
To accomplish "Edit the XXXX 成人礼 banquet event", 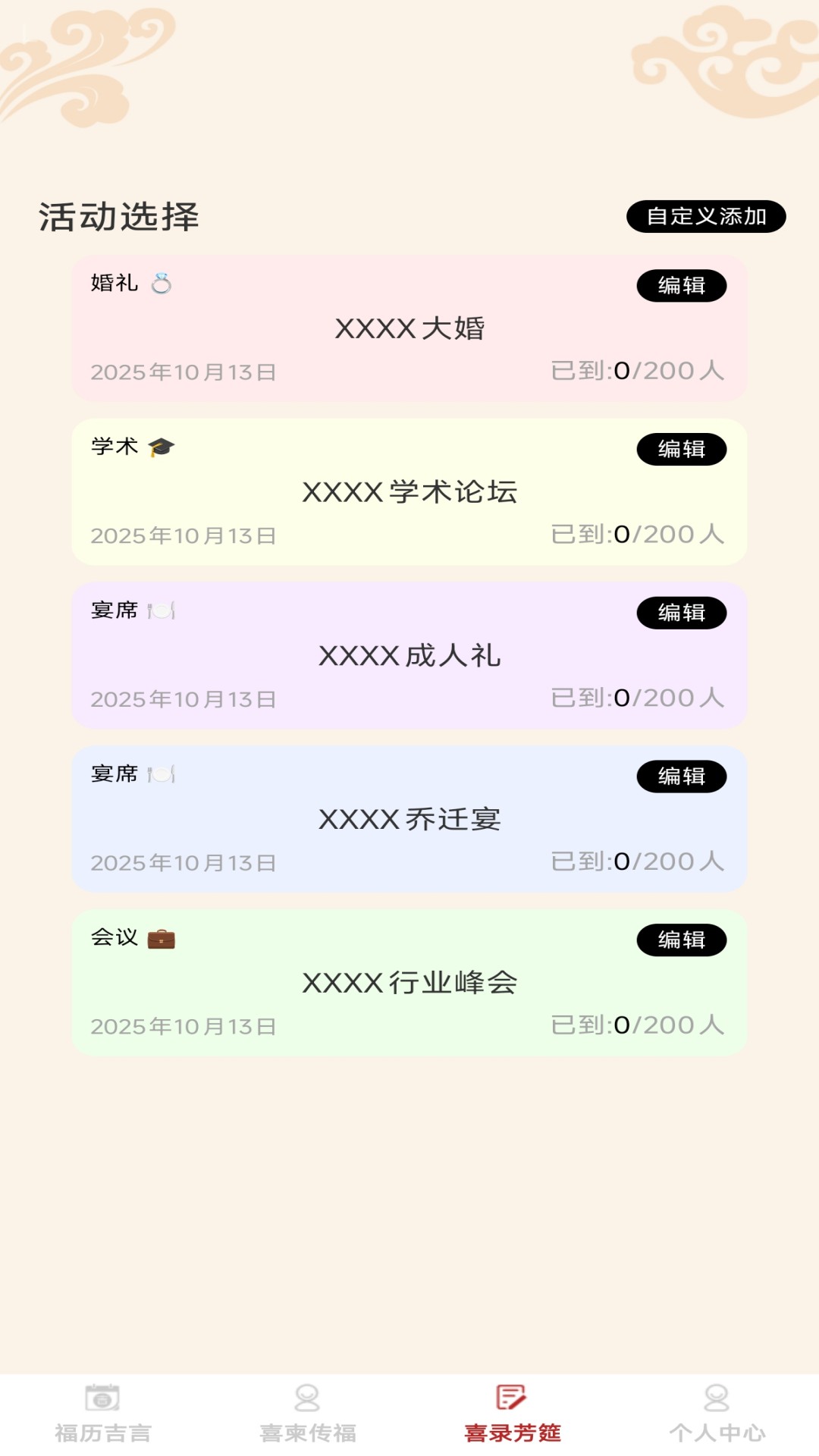I will [x=682, y=613].
